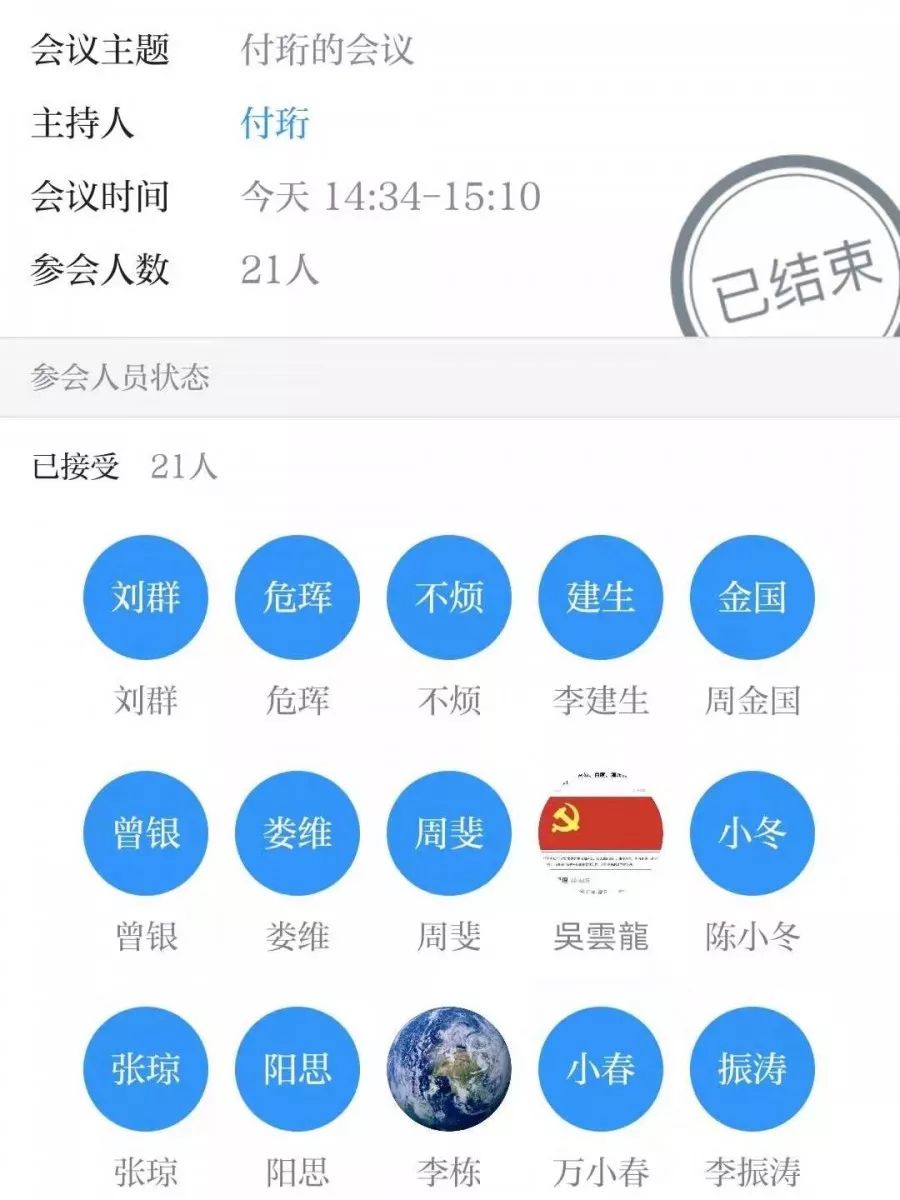Screen dimensions: 900x1200
Task: Open host 付珩's profile link
Action: click(275, 123)
